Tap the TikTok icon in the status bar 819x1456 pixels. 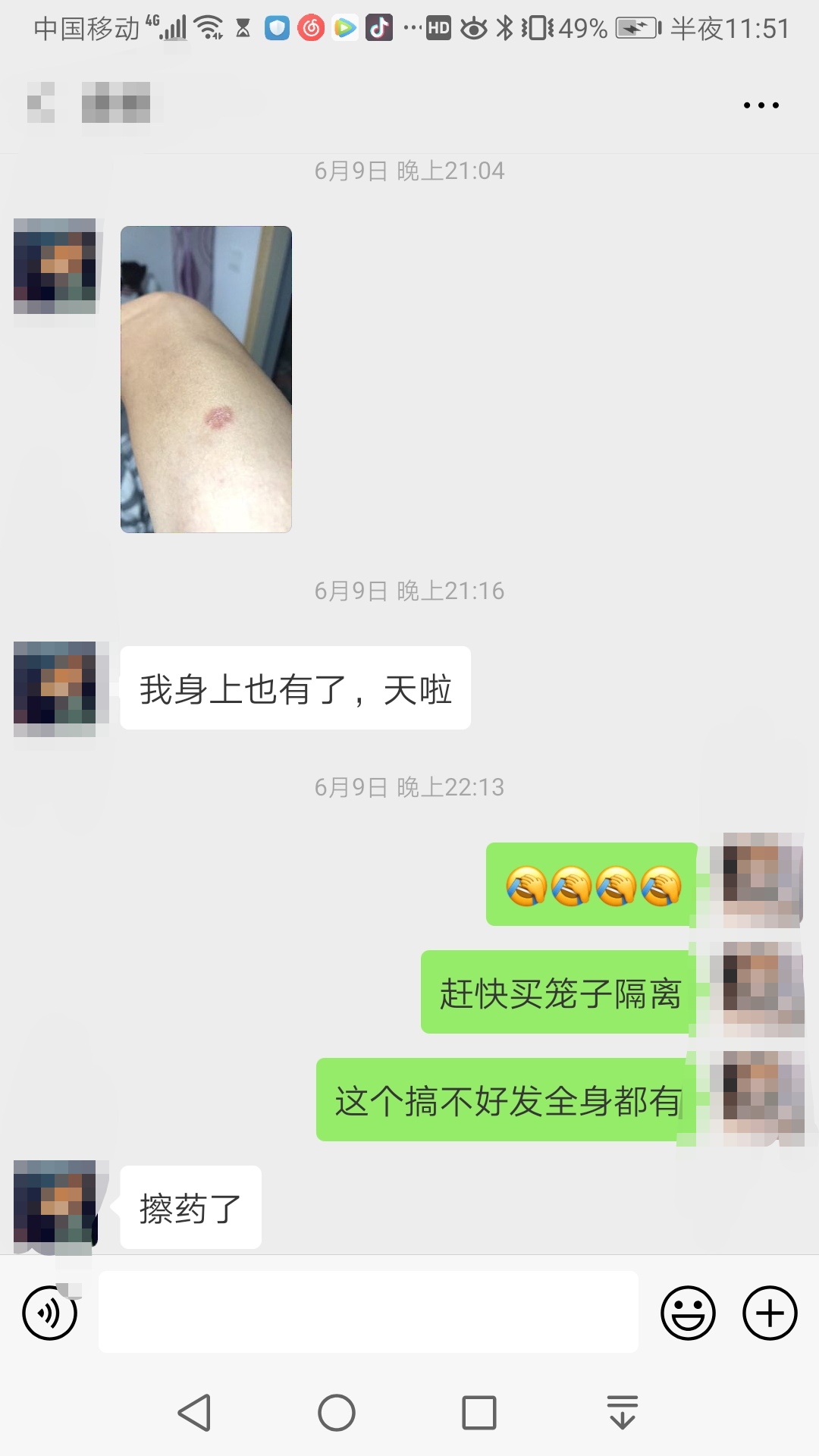(378, 29)
